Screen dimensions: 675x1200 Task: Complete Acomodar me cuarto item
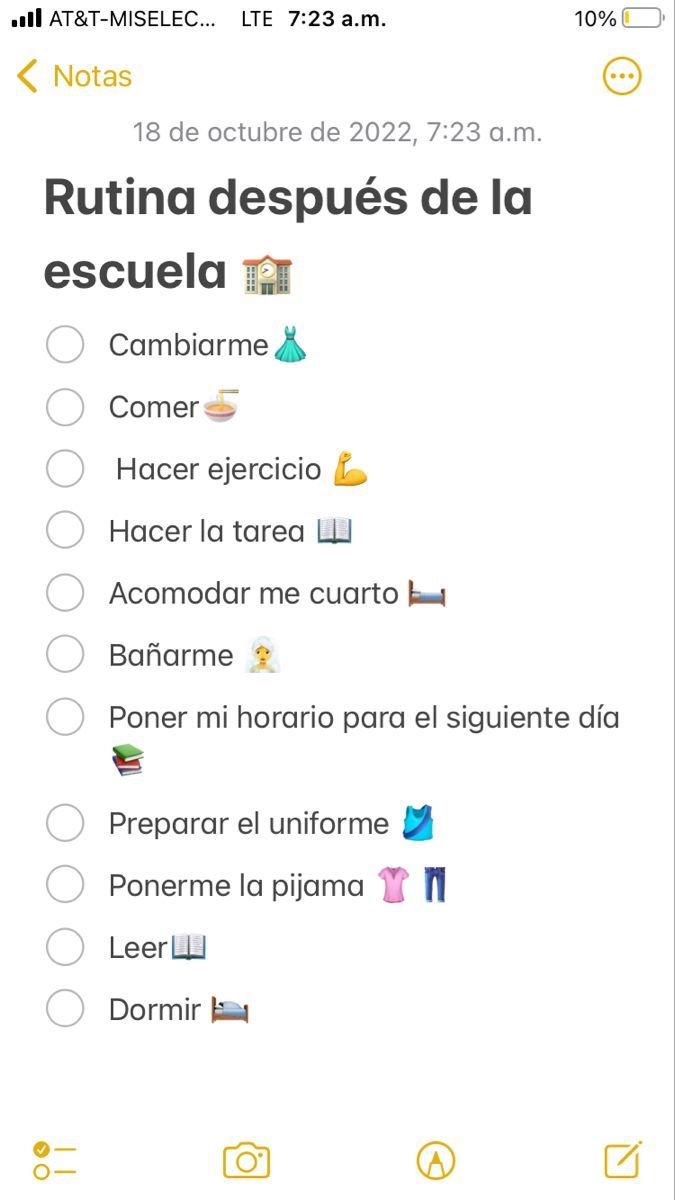(65, 593)
